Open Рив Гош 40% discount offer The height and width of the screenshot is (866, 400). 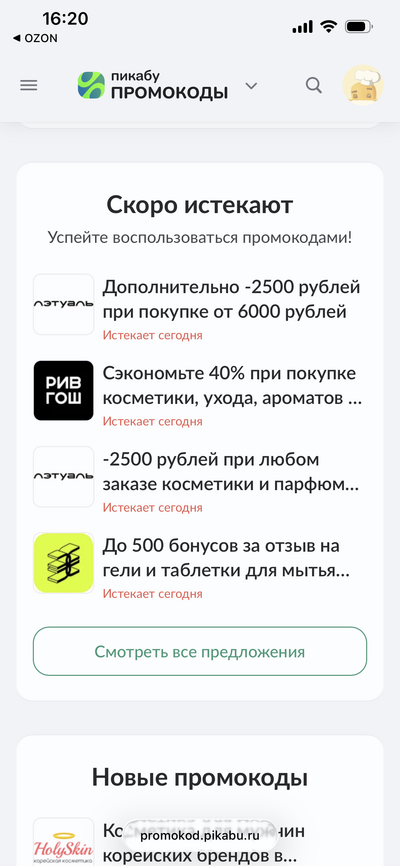199,390
